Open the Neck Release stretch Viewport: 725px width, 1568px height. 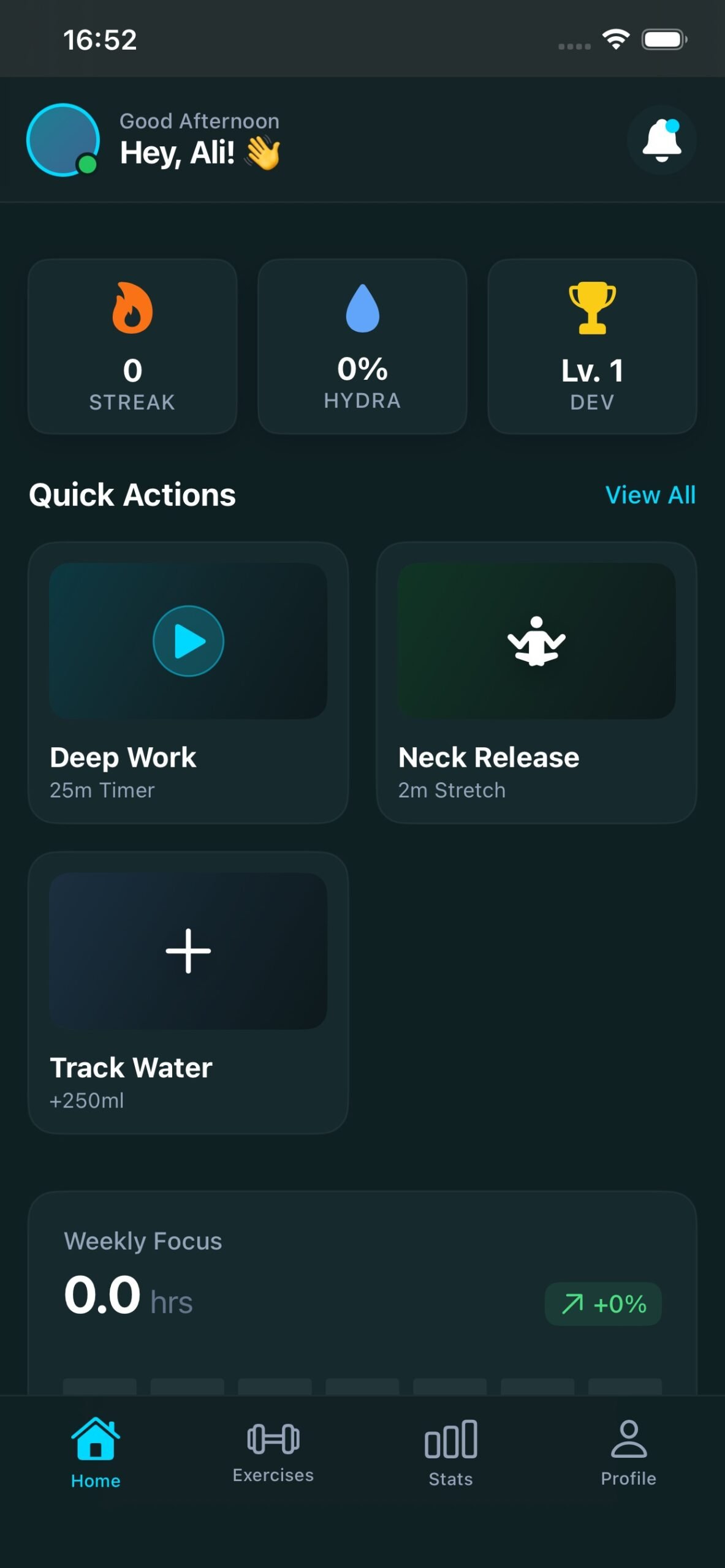click(x=536, y=682)
